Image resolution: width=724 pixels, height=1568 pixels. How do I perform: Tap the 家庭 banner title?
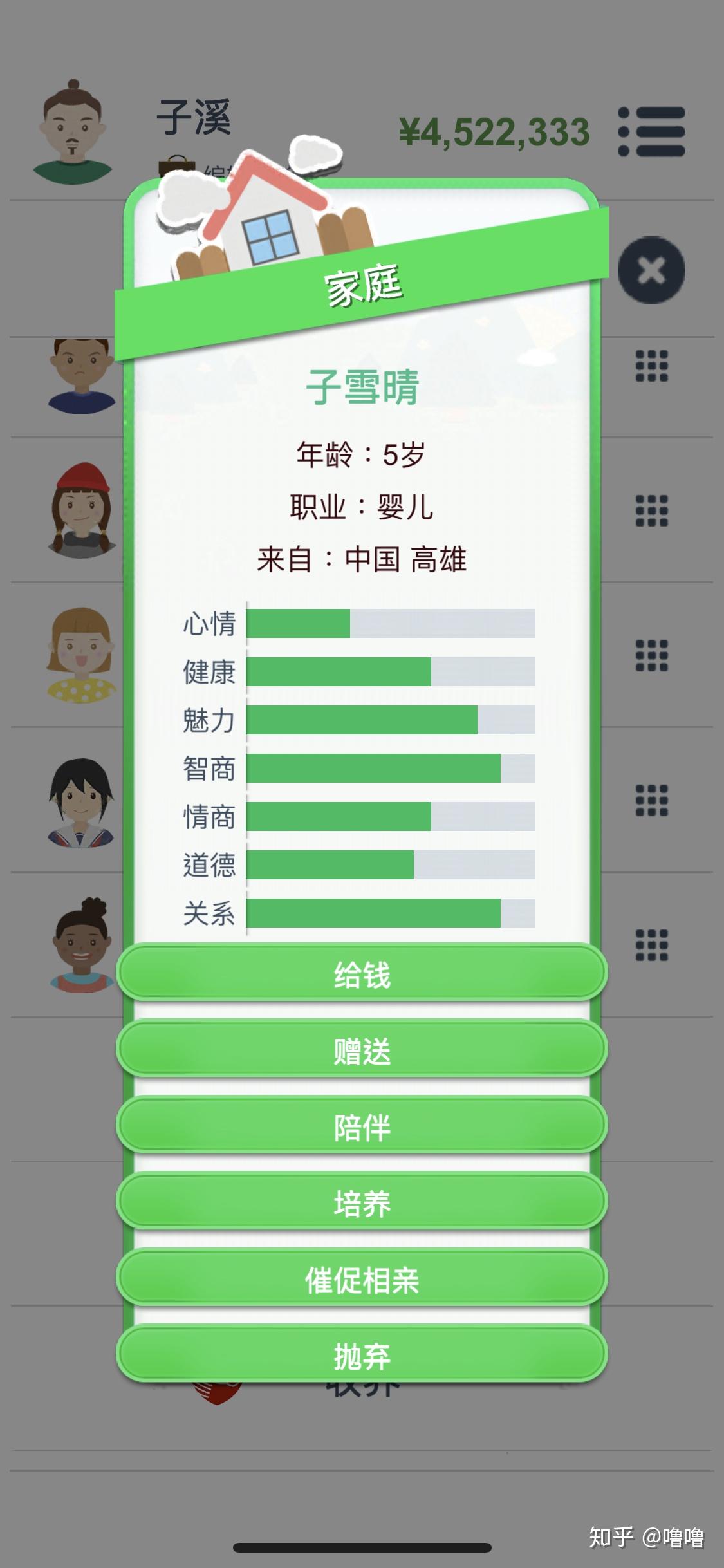coord(362,285)
